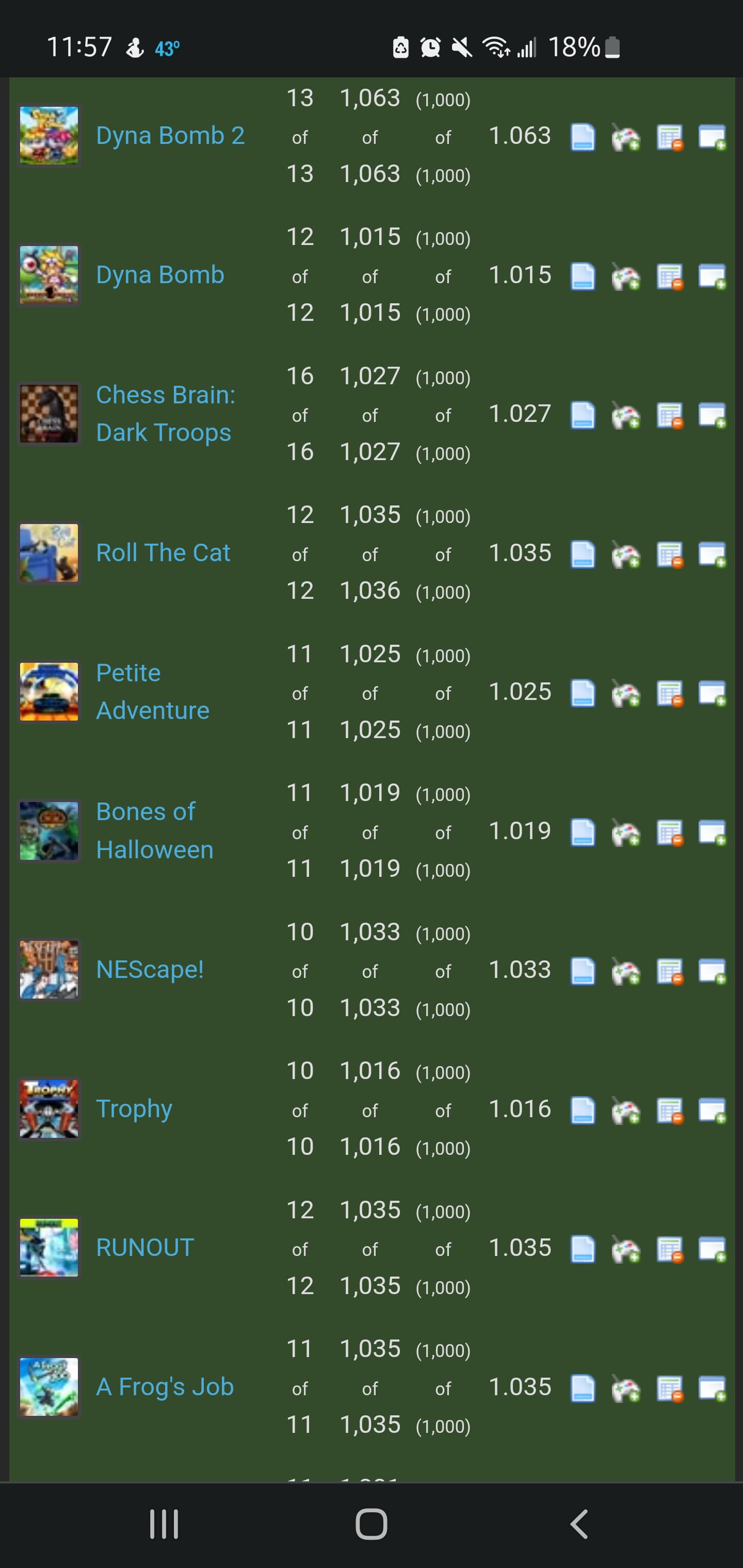The height and width of the screenshot is (1568, 743).
Task: Open the RUNOUT game link
Action: point(145,1248)
